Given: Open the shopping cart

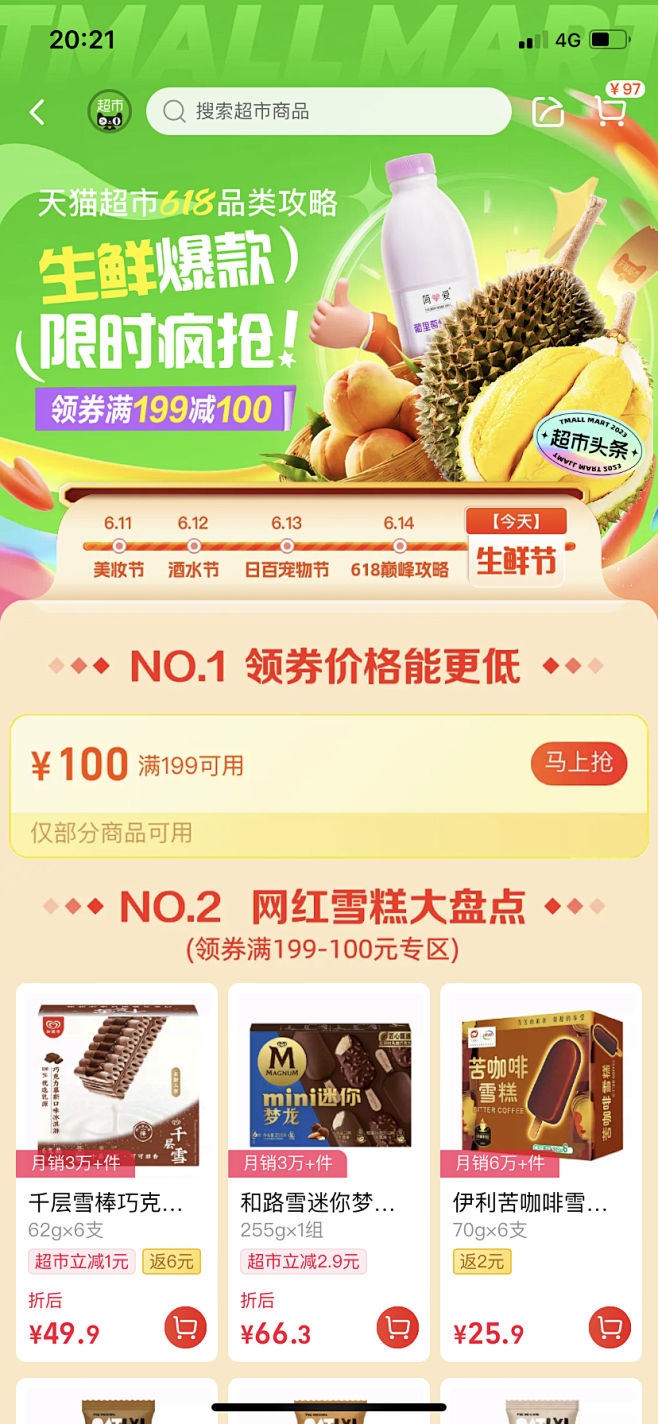Looking at the screenshot, I should pyautogui.click(x=610, y=110).
